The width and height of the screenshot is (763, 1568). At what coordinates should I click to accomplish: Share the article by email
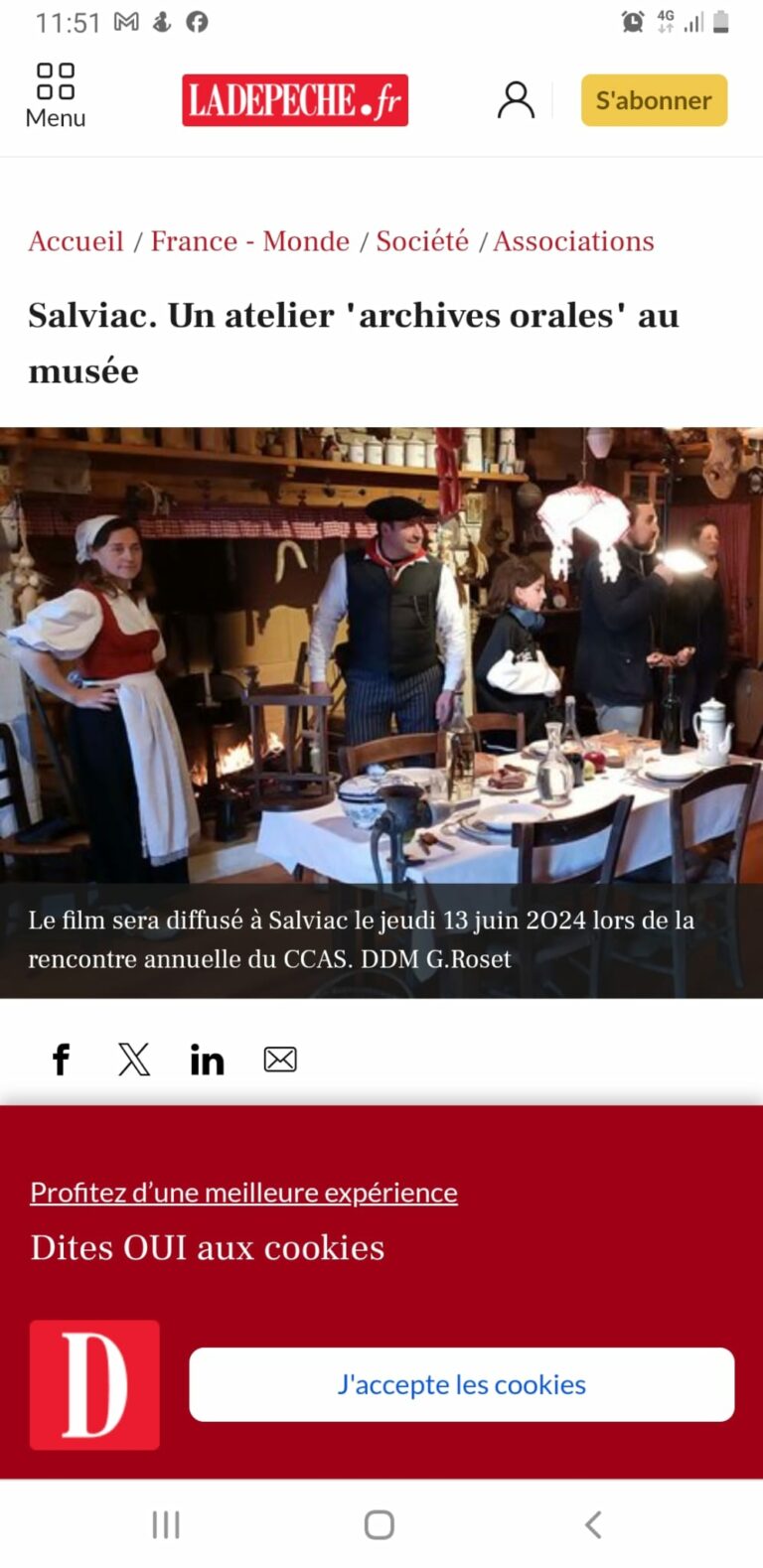click(x=280, y=1060)
